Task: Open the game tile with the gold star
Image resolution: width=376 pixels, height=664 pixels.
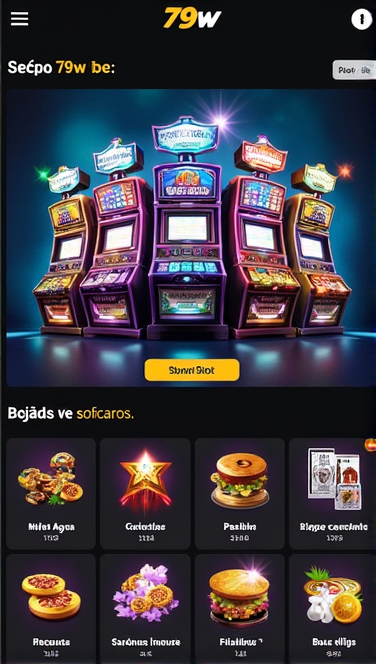Action: coord(145,493)
